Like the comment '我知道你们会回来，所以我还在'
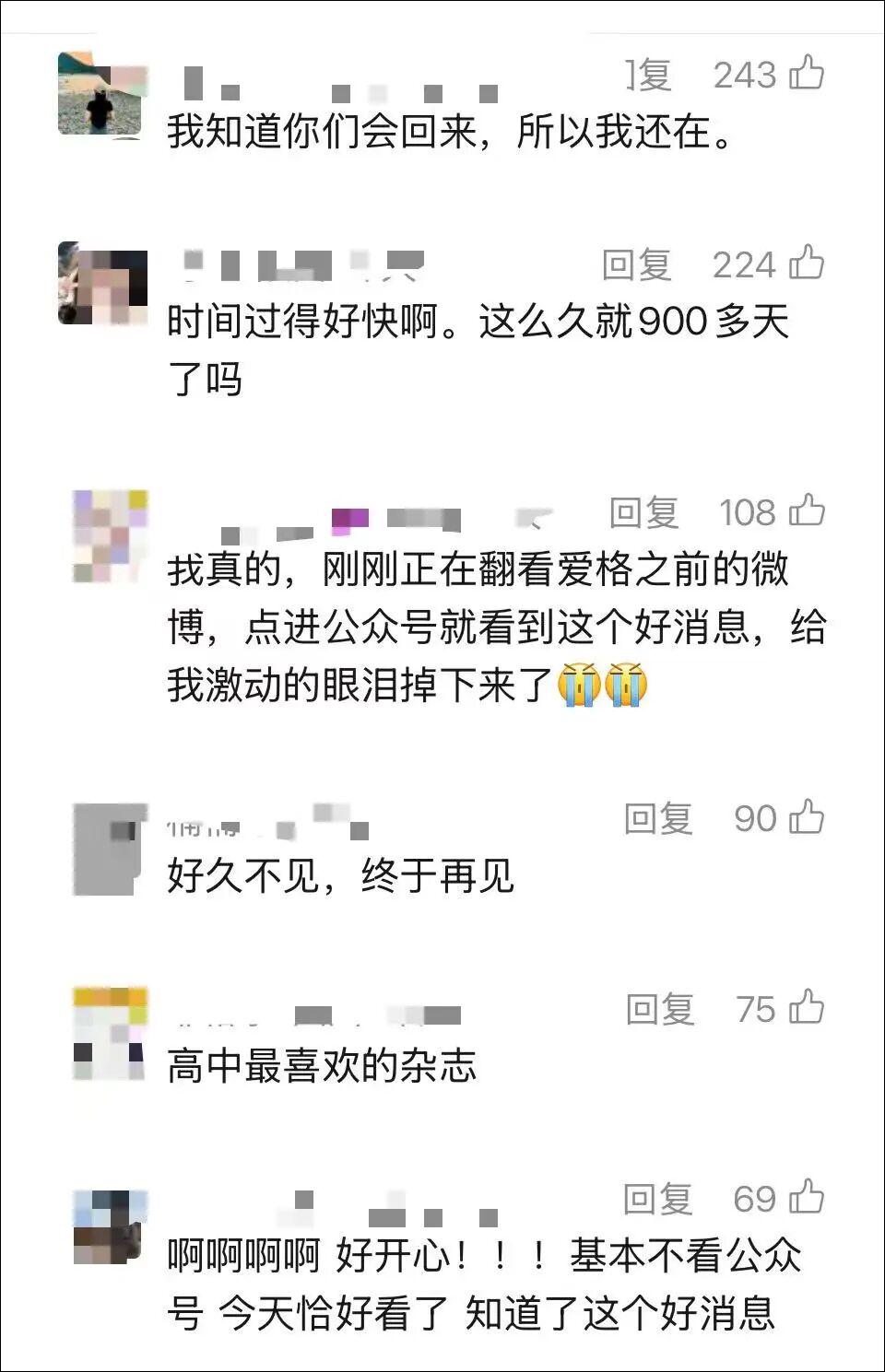885x1372 pixels. coord(807,73)
